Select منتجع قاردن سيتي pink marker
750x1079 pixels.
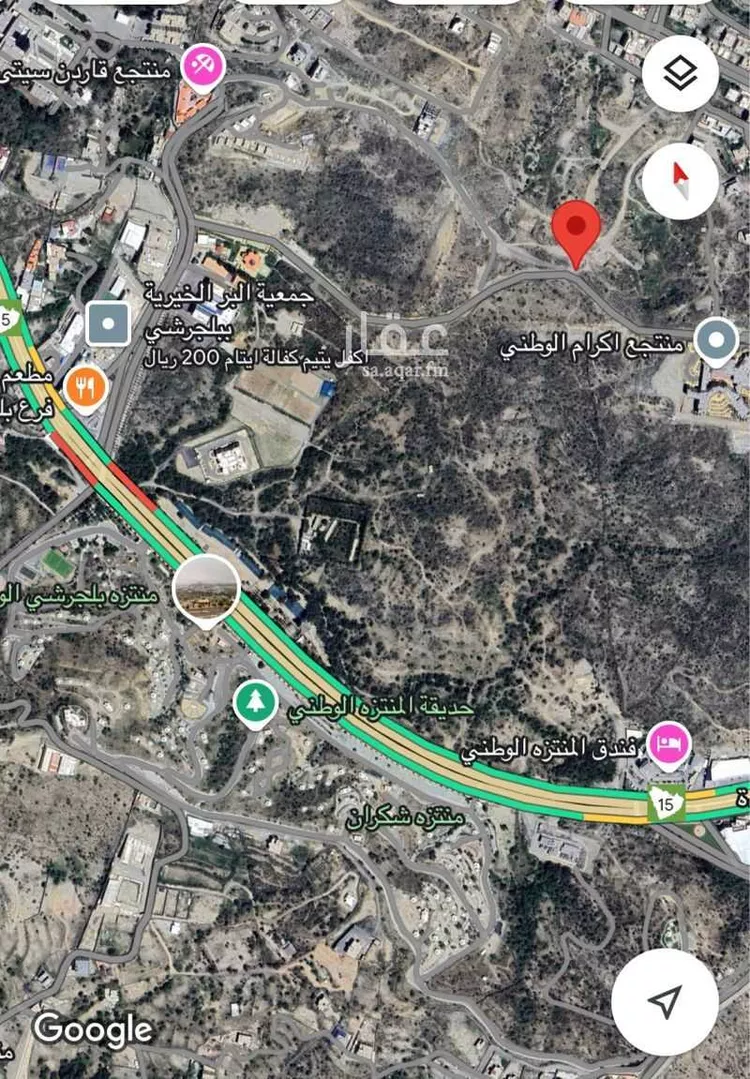click(204, 67)
